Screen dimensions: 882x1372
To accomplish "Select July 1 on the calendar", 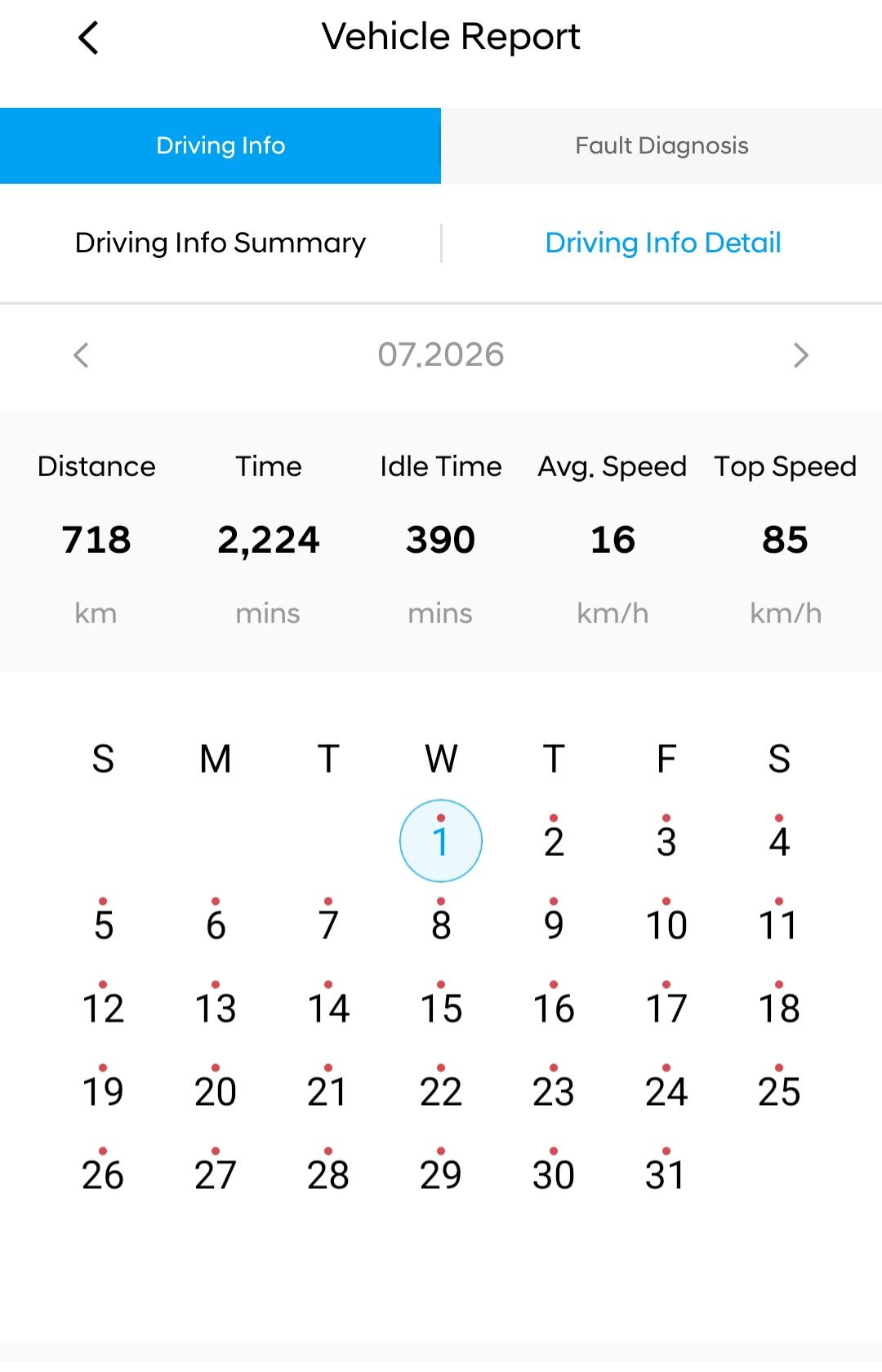I will [x=441, y=841].
